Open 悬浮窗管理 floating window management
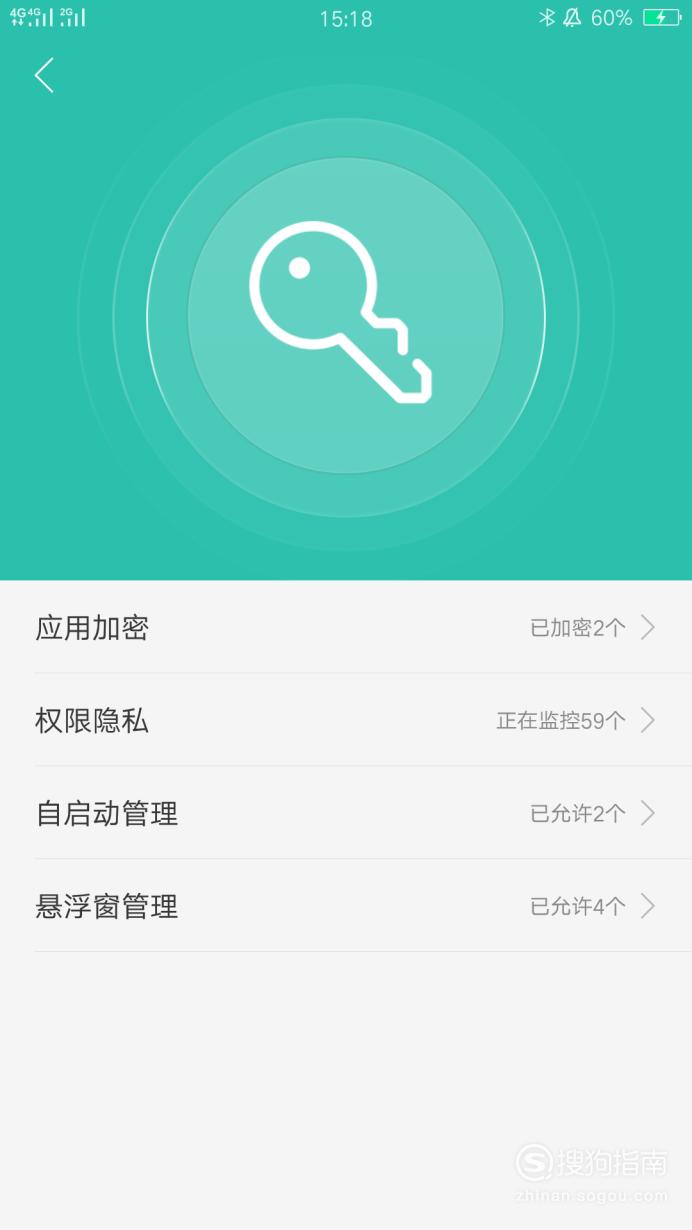This screenshot has height=1230, width=692. 346,906
